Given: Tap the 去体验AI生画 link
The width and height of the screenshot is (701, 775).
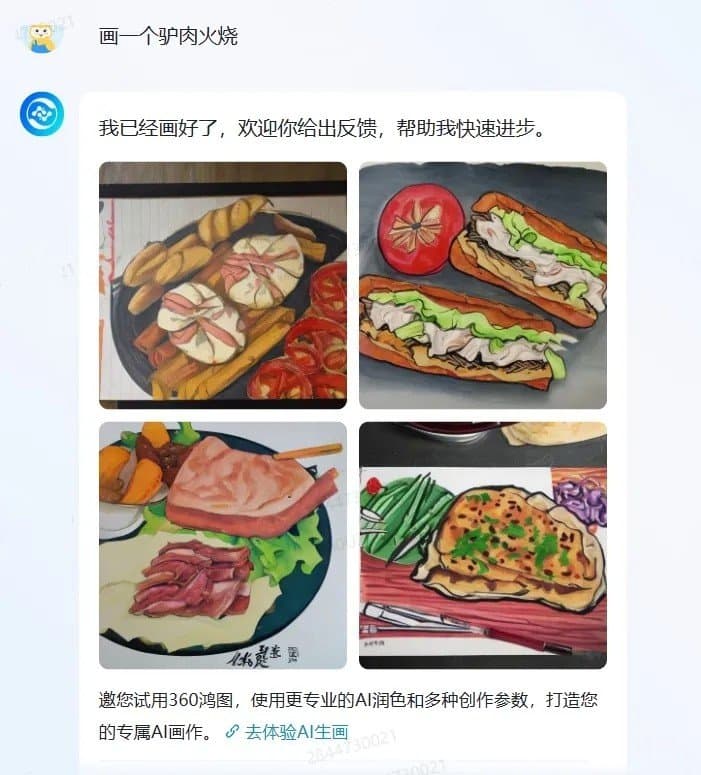Looking at the screenshot, I should tap(296, 731).
